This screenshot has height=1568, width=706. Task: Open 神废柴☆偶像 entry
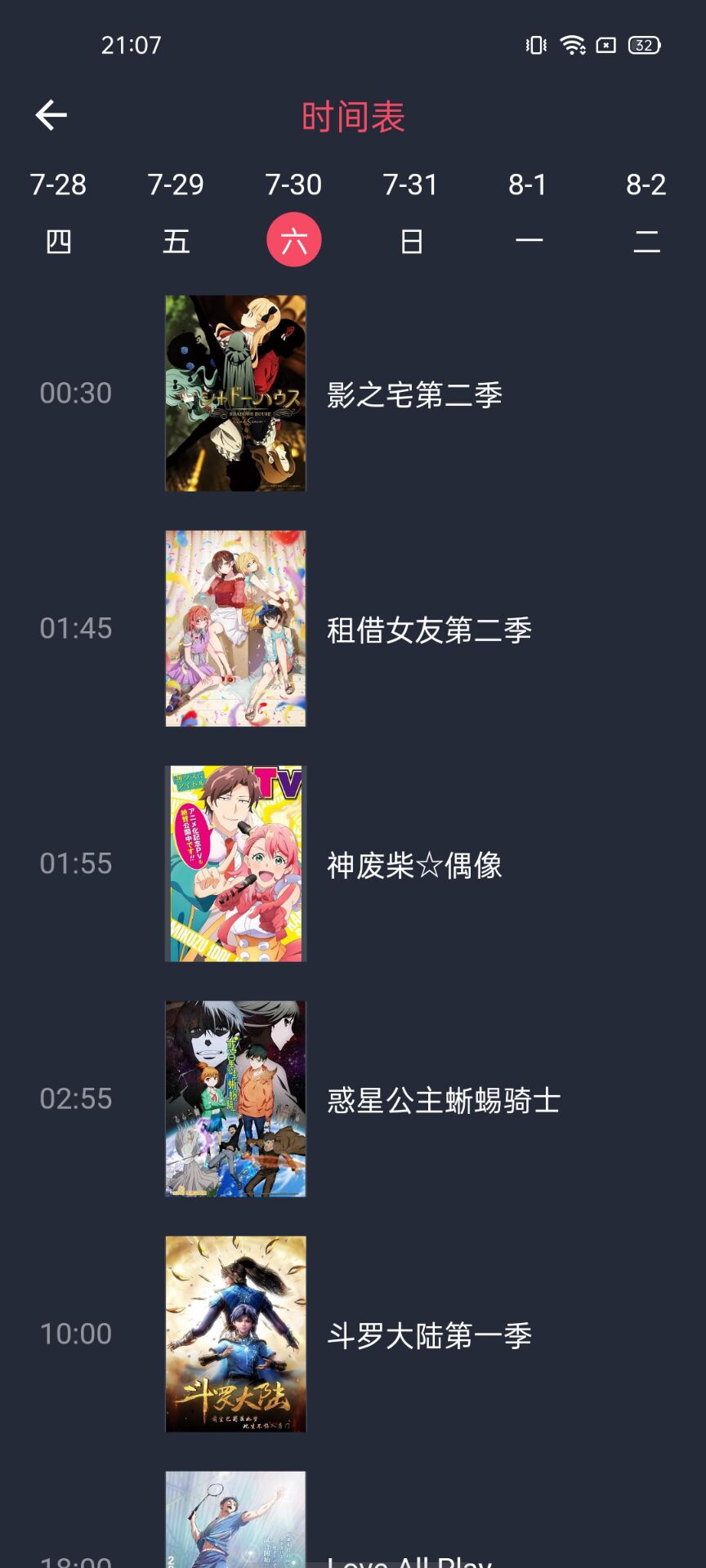click(353, 864)
